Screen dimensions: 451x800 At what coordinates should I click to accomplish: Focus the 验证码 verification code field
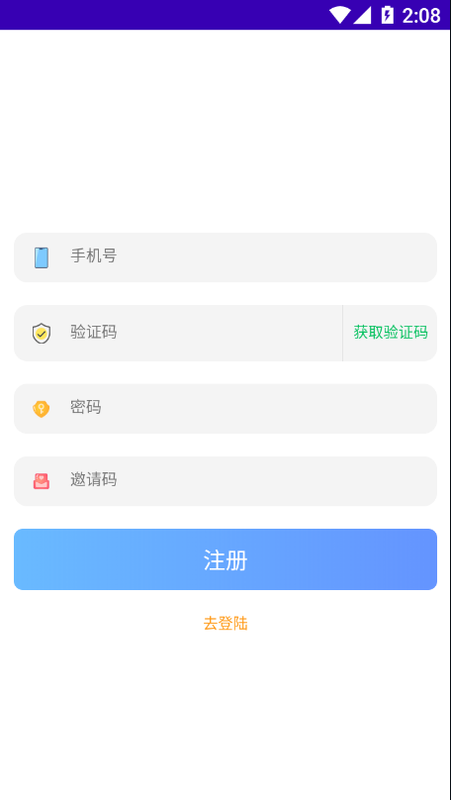pyautogui.click(x=178, y=333)
